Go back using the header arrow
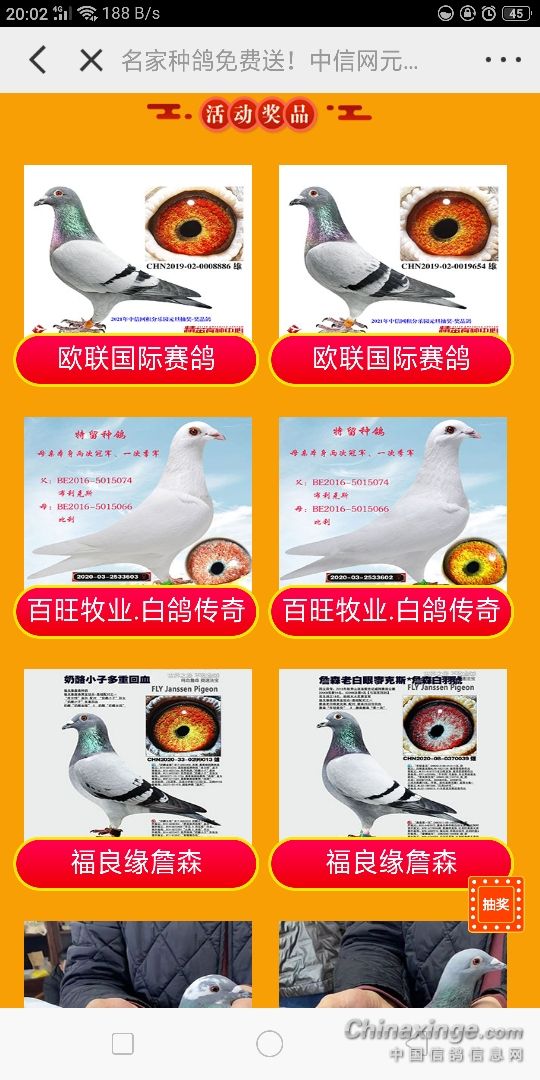This screenshot has width=540, height=1080. (38, 60)
